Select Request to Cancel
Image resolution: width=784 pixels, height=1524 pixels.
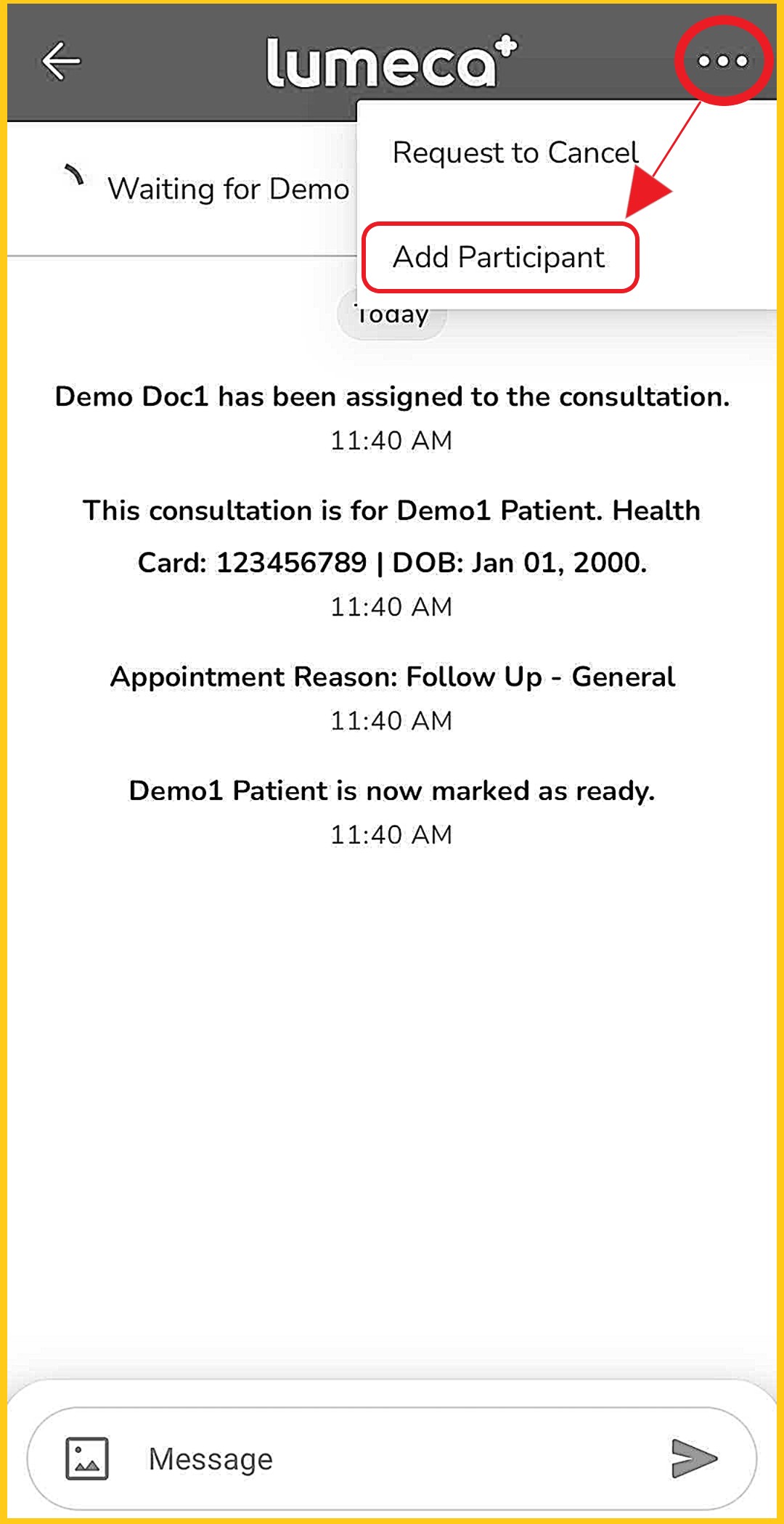[515, 153]
